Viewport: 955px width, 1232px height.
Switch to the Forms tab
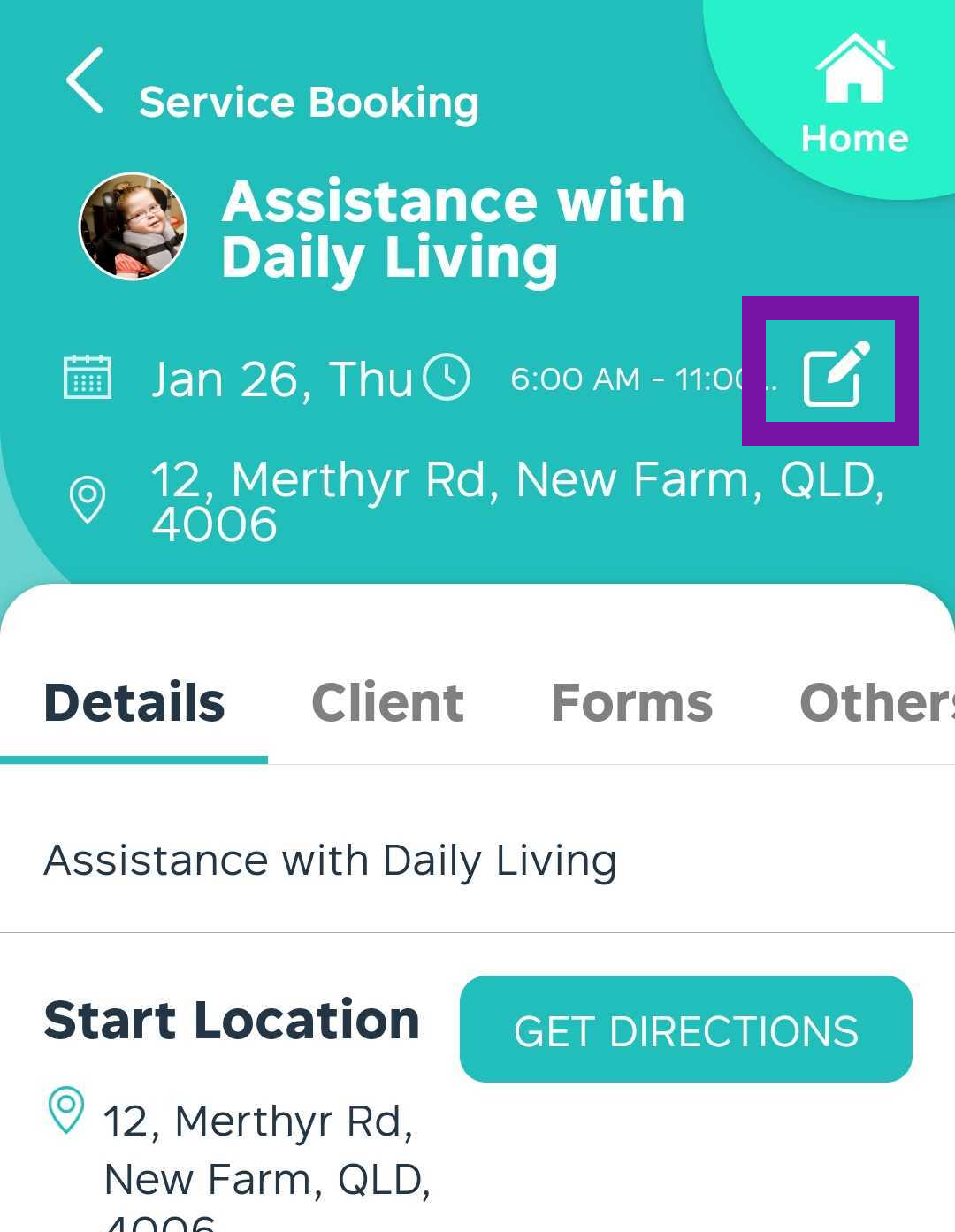(631, 703)
